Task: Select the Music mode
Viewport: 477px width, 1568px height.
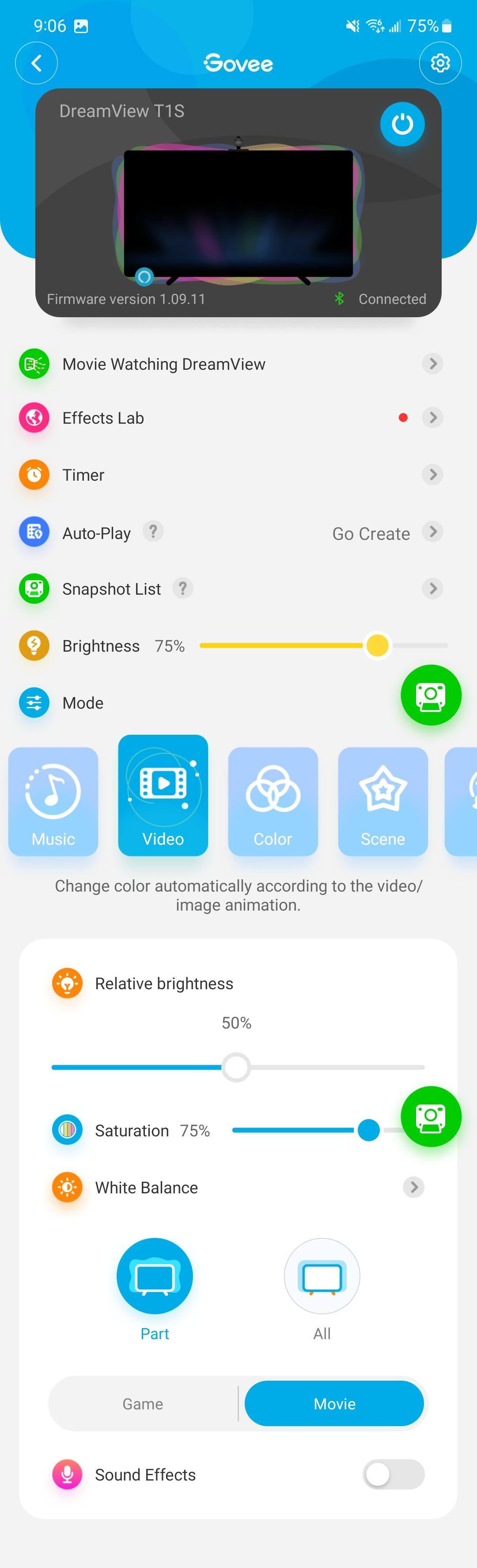Action: click(53, 801)
